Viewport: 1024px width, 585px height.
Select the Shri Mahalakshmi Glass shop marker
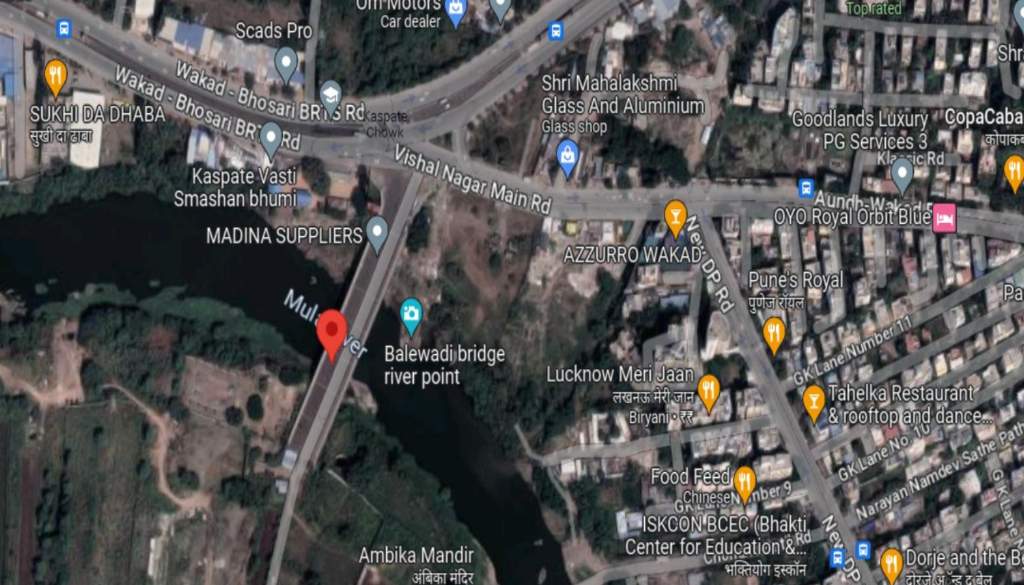pyautogui.click(x=568, y=155)
